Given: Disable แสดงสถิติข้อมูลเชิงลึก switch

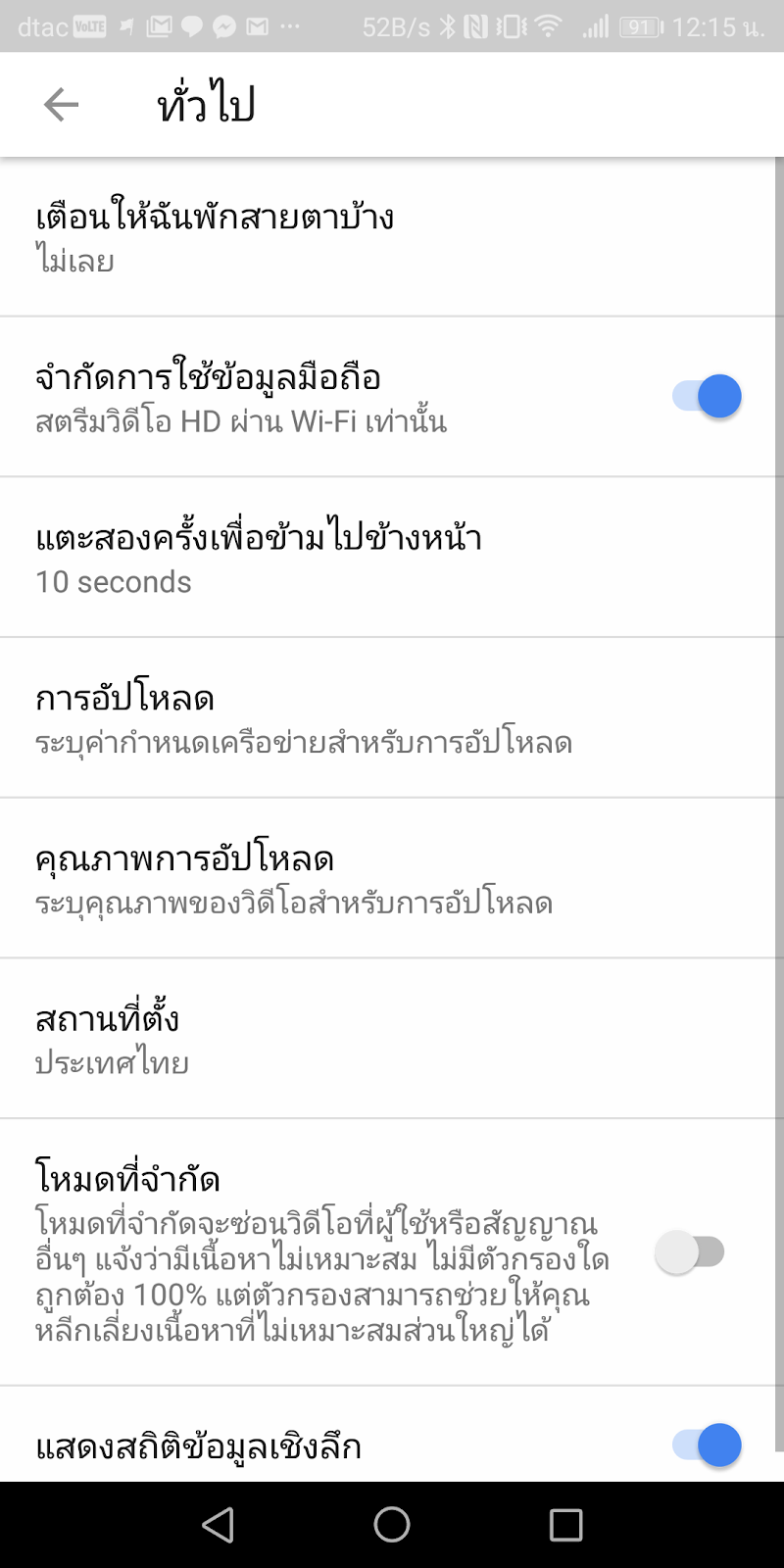Looking at the screenshot, I should (707, 1445).
